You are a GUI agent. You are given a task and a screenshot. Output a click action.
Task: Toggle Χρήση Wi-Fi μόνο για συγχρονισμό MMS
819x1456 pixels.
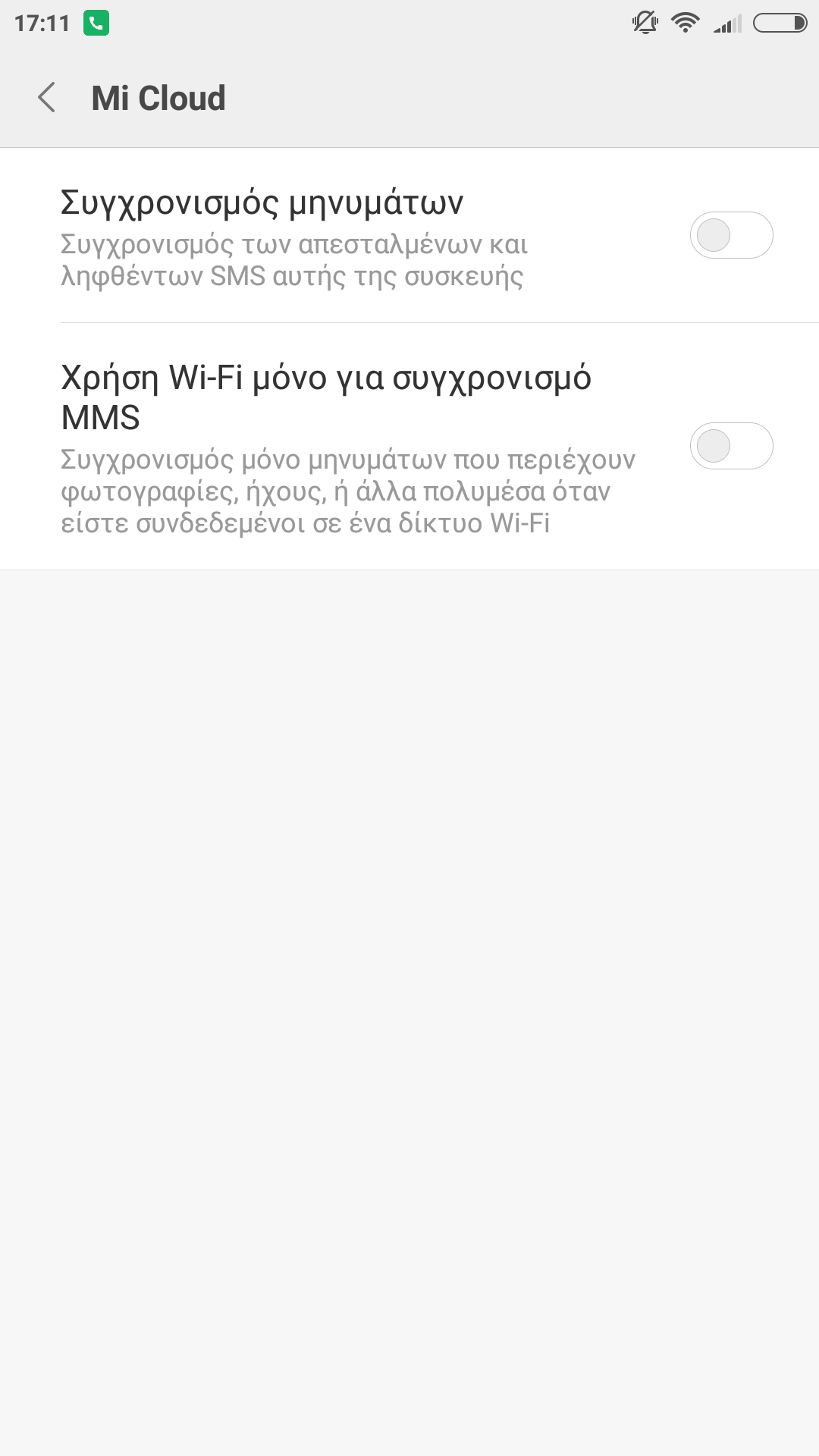[731, 446]
